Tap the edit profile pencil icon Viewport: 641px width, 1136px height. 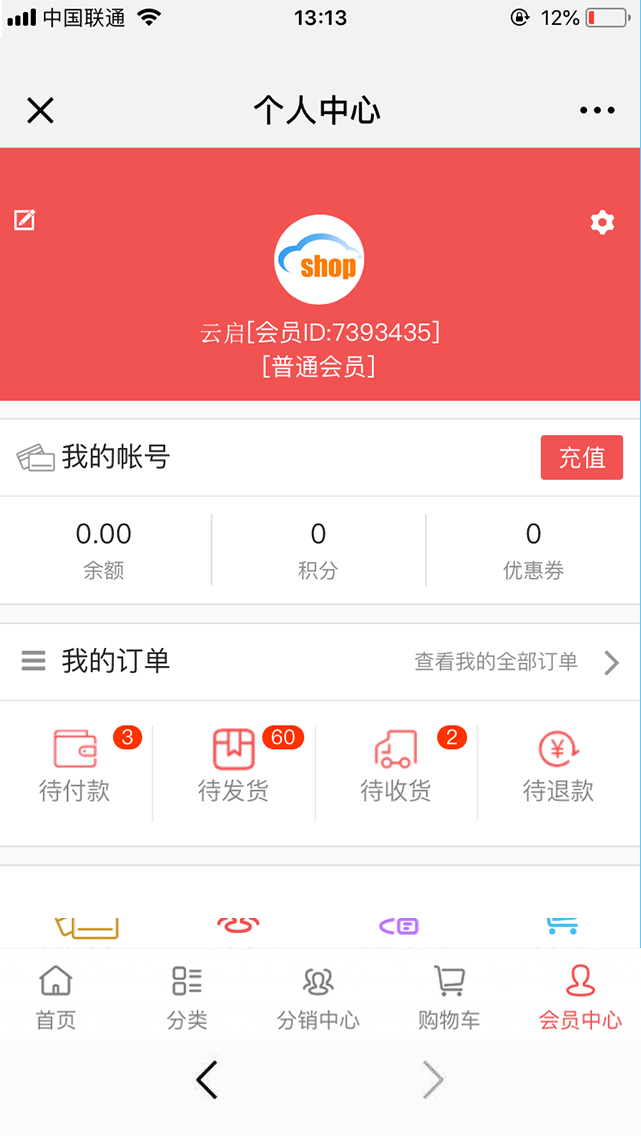coord(25,220)
